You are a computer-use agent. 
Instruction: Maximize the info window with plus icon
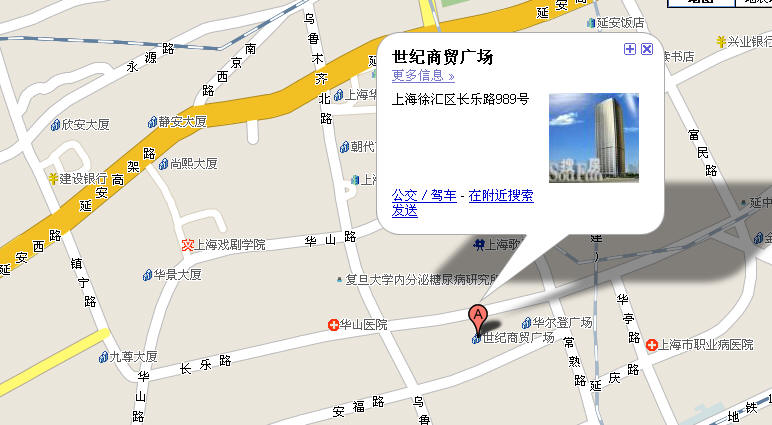[629, 49]
